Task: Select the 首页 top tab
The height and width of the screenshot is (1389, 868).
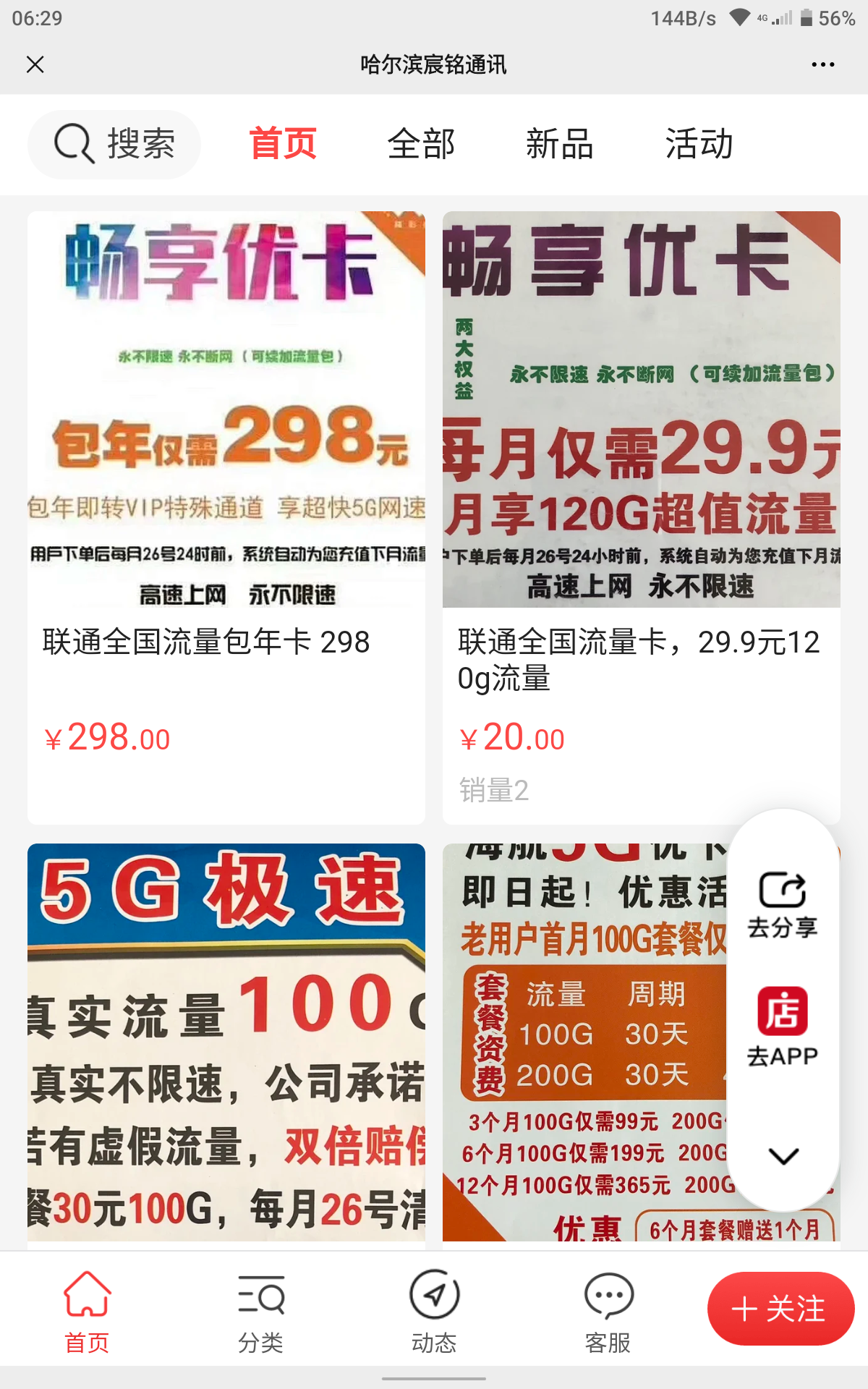Action: [283, 144]
